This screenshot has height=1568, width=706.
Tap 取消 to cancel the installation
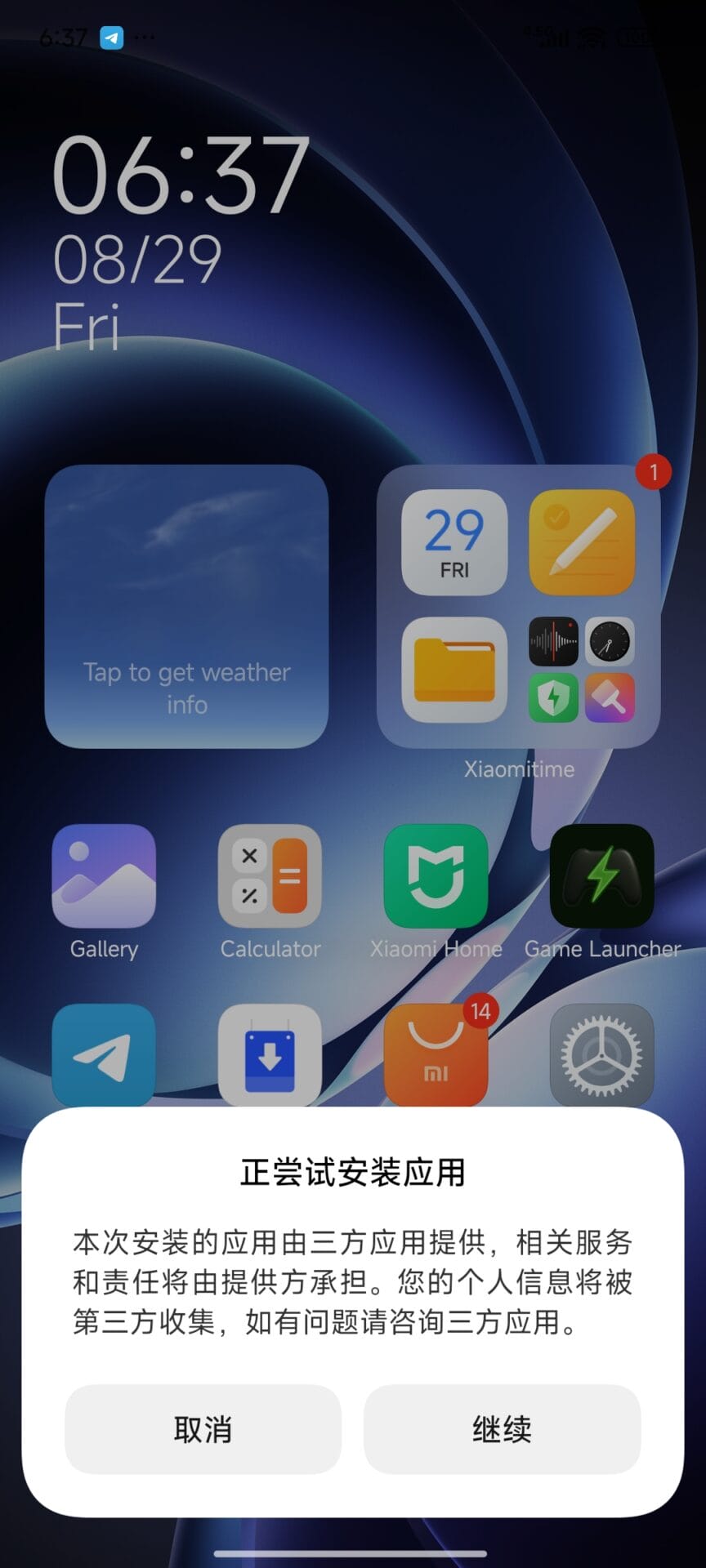click(x=203, y=1429)
